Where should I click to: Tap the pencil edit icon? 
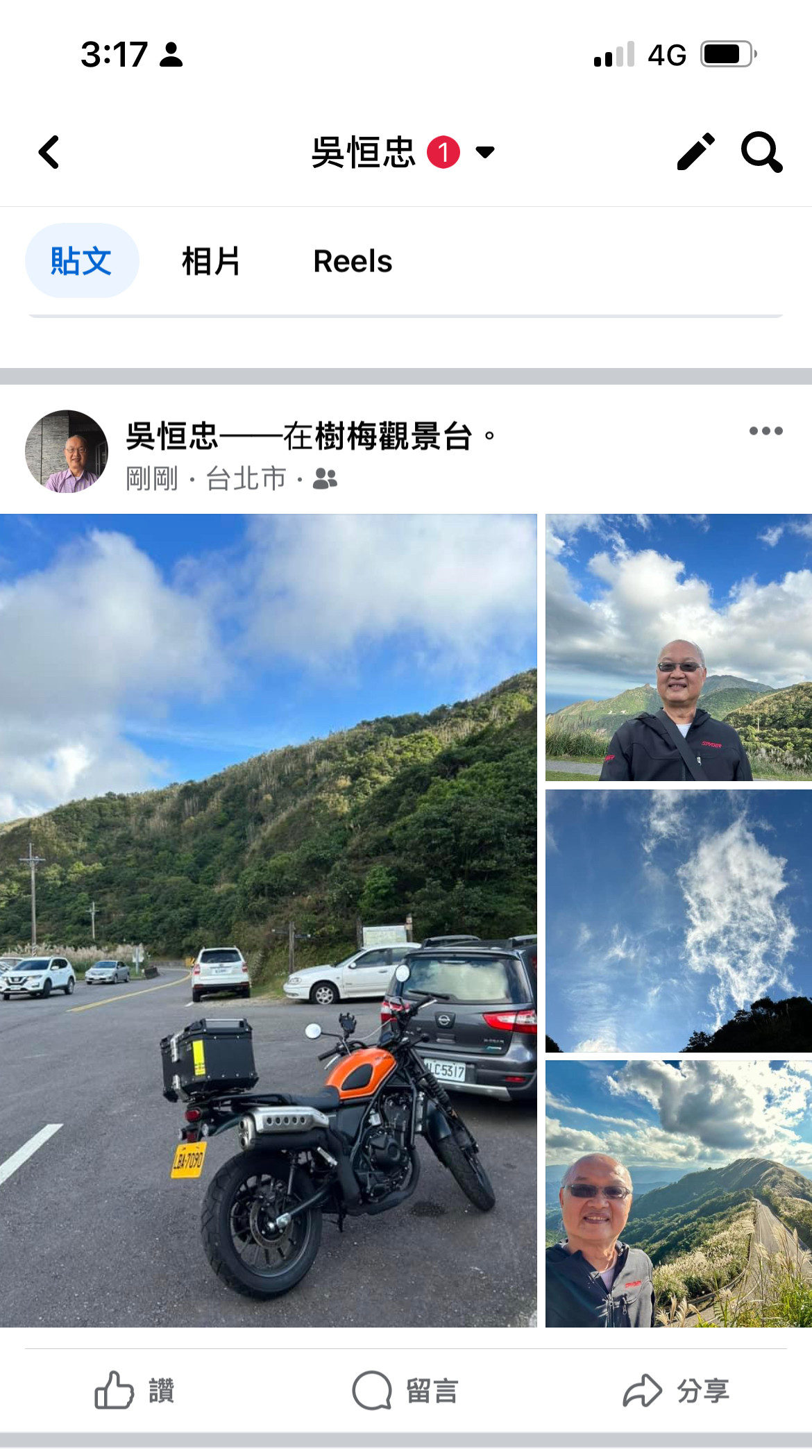(x=695, y=152)
